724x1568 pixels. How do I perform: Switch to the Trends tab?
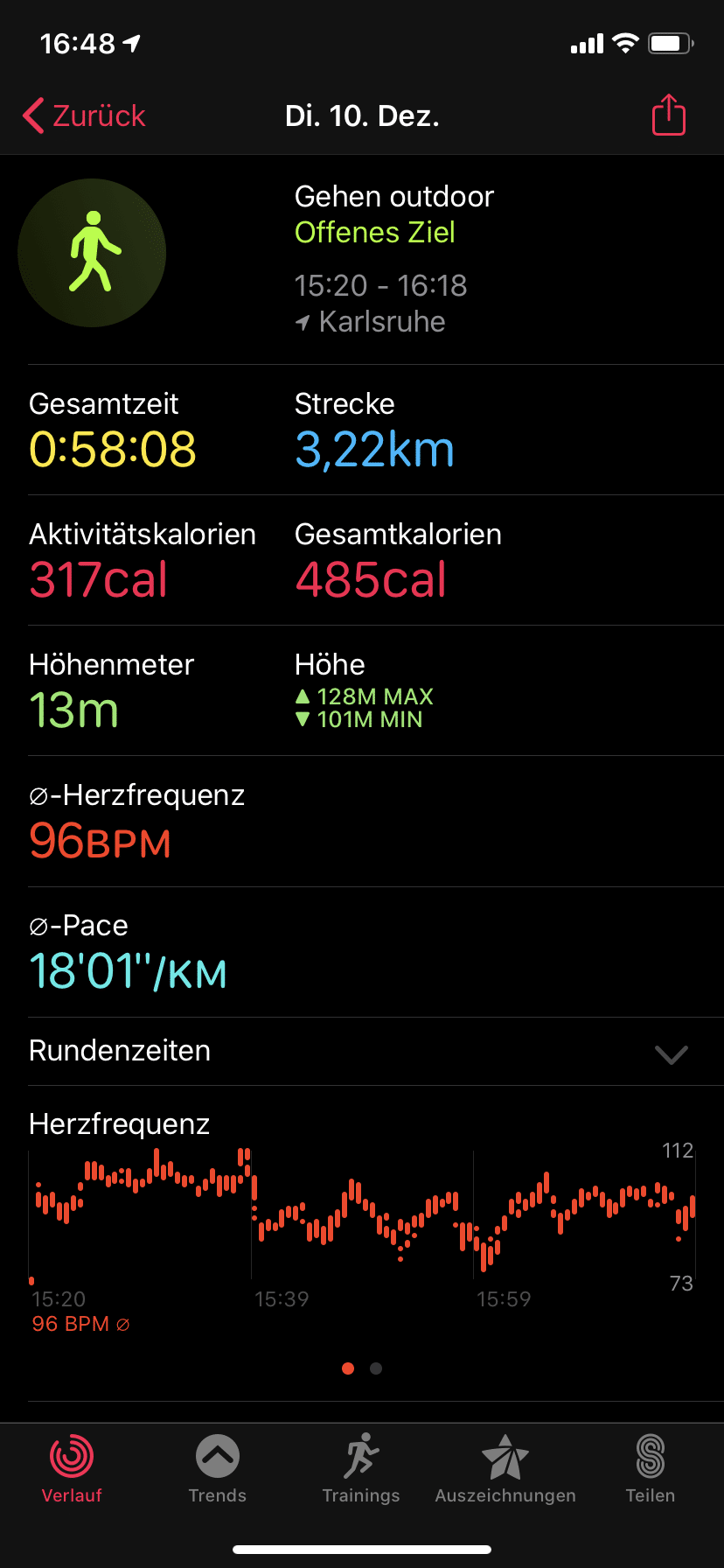(x=217, y=1469)
